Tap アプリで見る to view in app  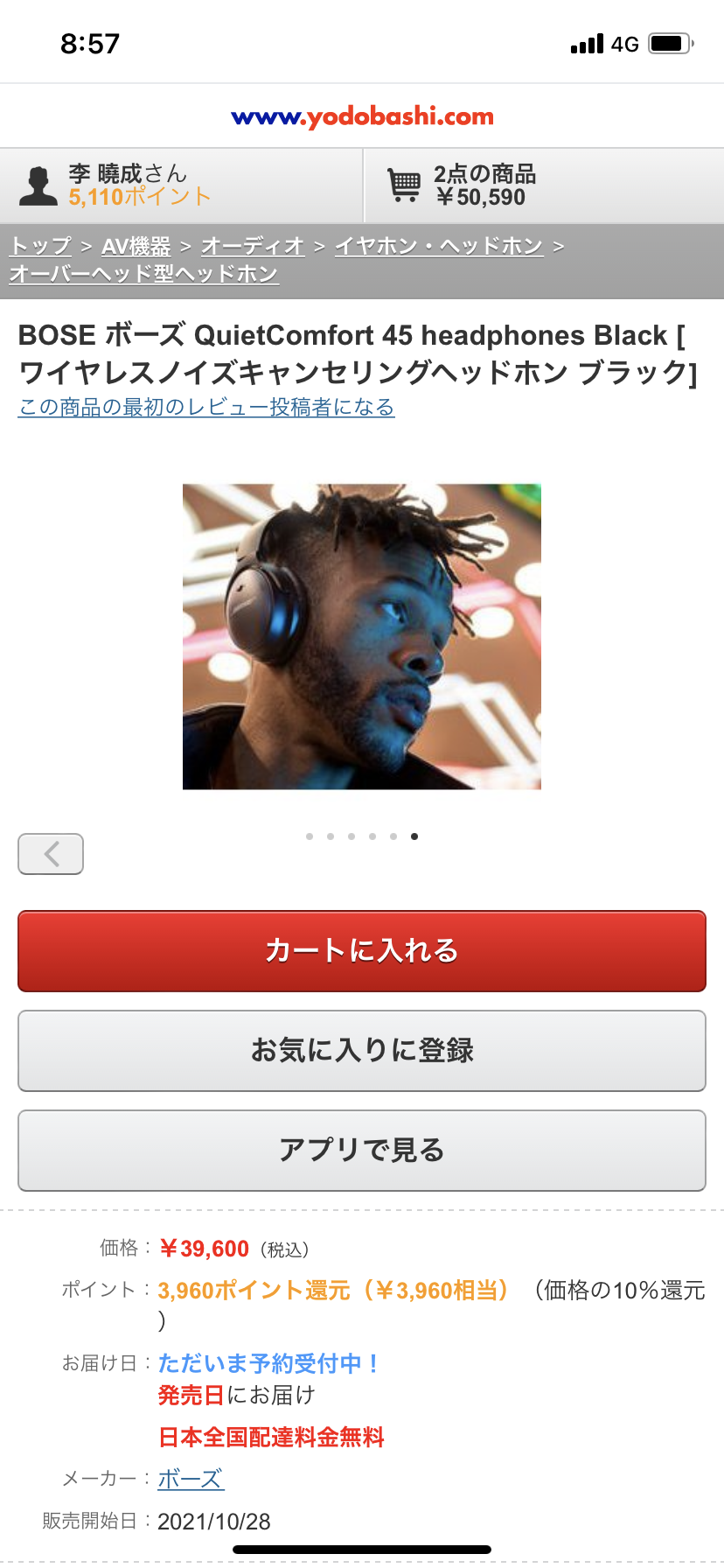362,1151
